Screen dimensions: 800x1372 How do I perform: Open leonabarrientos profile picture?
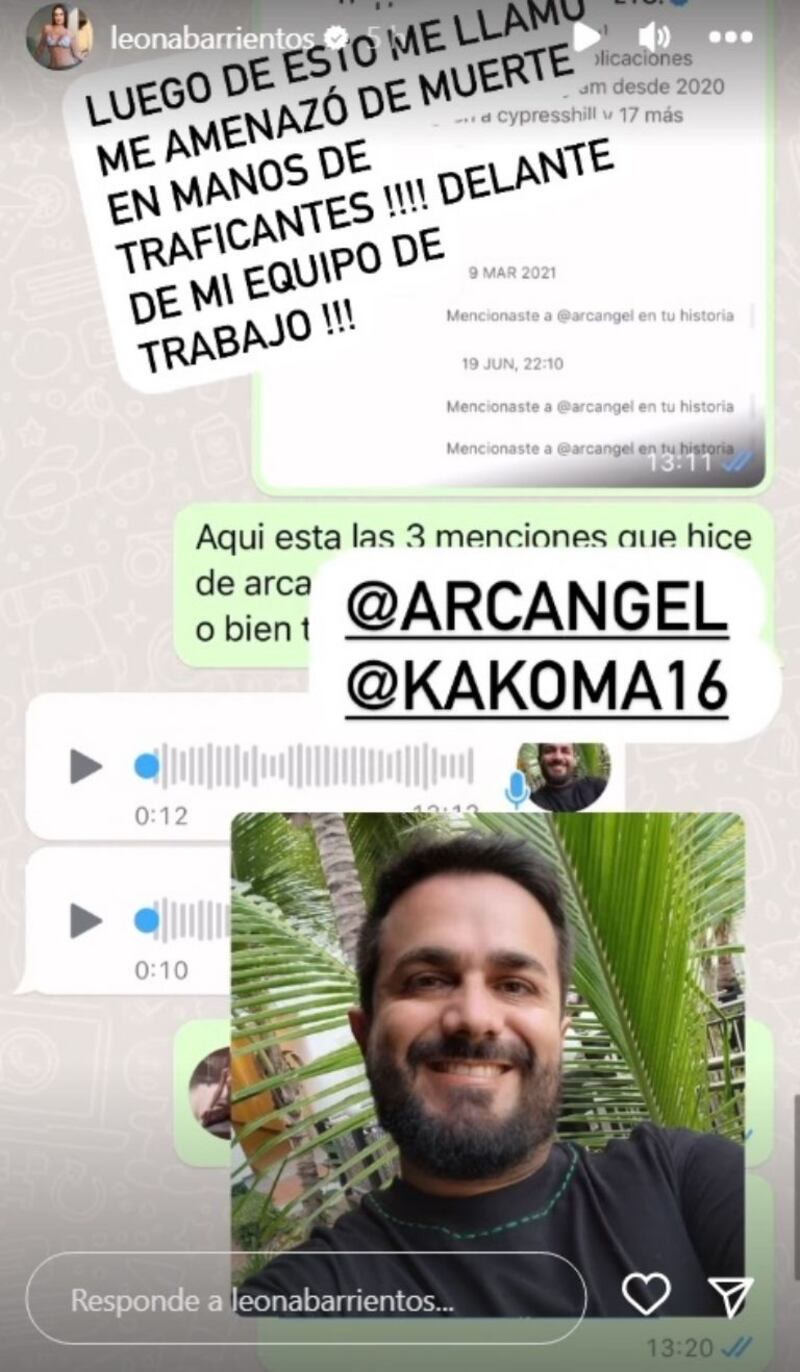pos(58,37)
